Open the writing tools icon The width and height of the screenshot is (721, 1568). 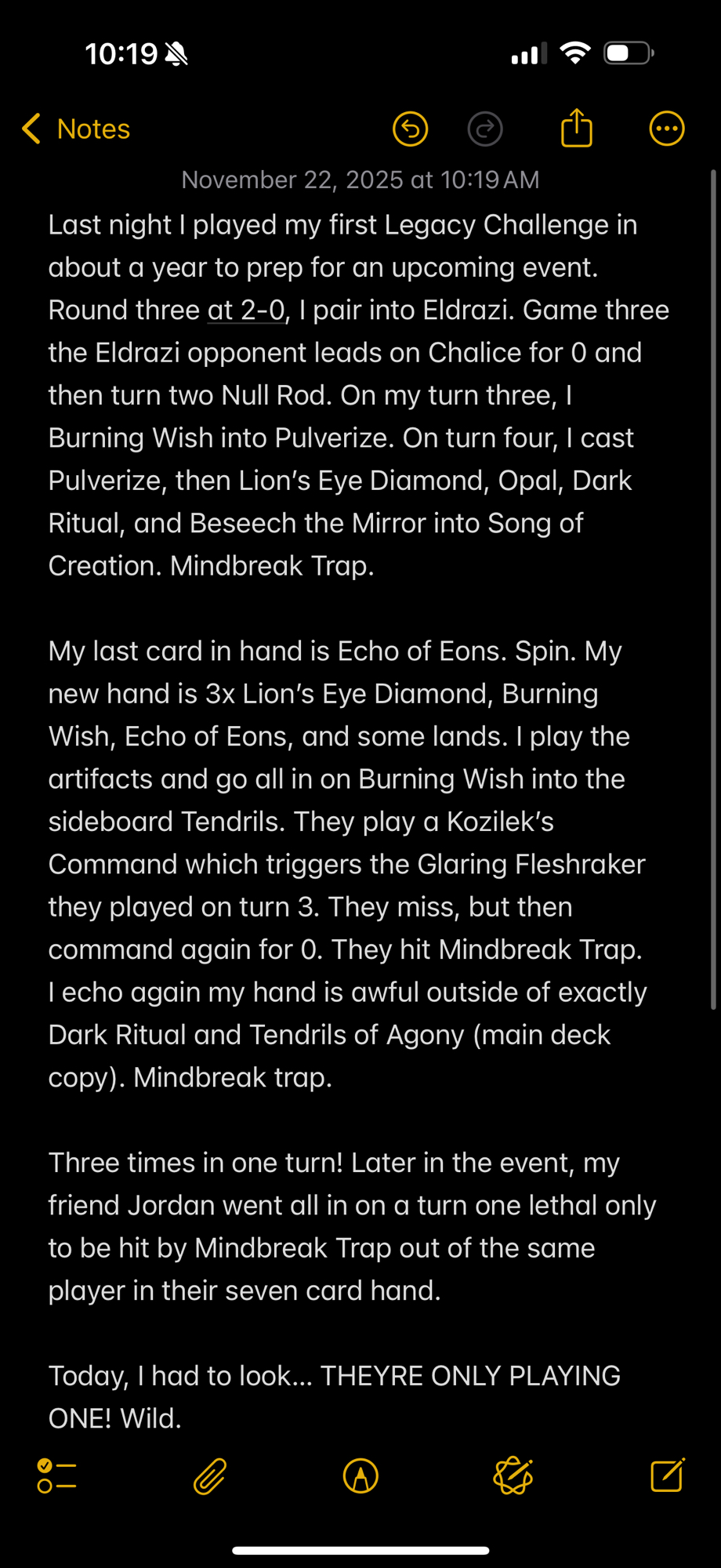pos(513,1476)
